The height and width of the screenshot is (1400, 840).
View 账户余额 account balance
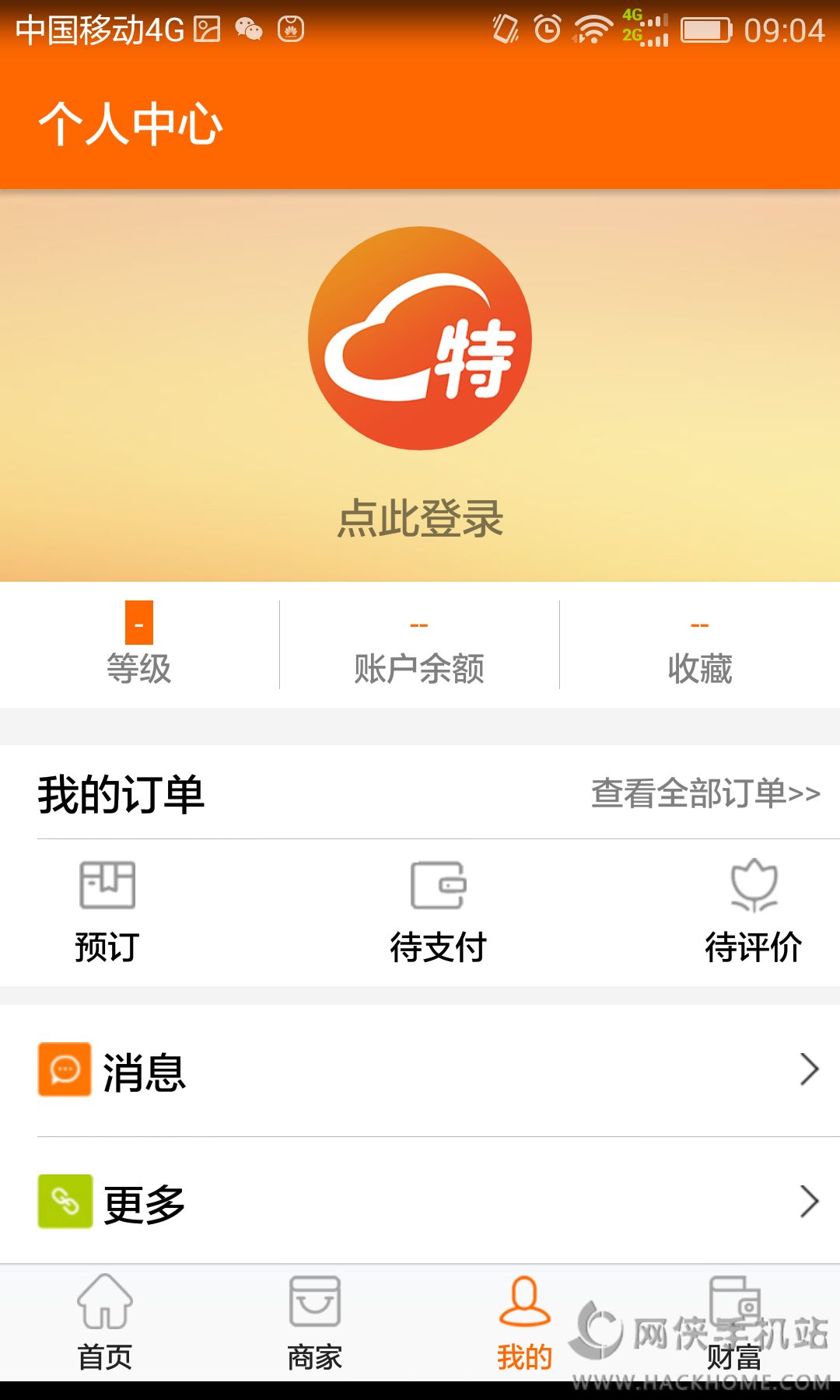419,646
